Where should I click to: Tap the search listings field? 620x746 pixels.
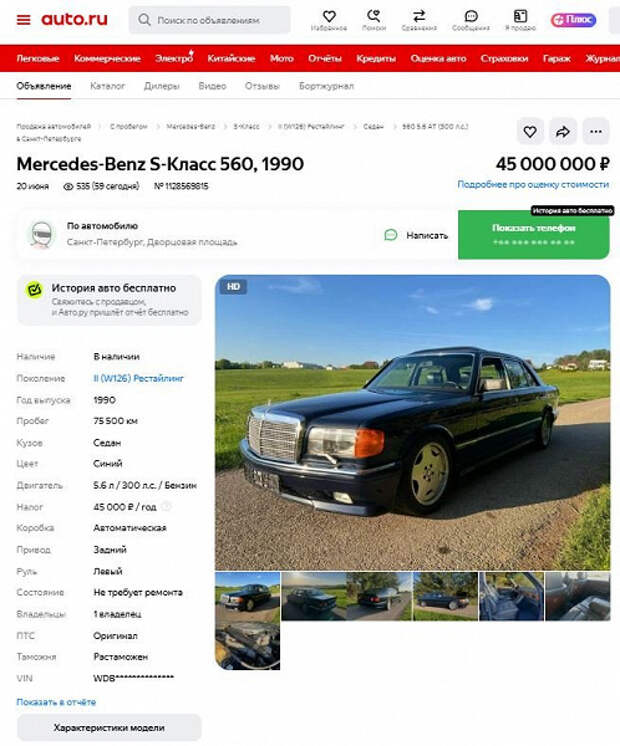tap(209, 19)
